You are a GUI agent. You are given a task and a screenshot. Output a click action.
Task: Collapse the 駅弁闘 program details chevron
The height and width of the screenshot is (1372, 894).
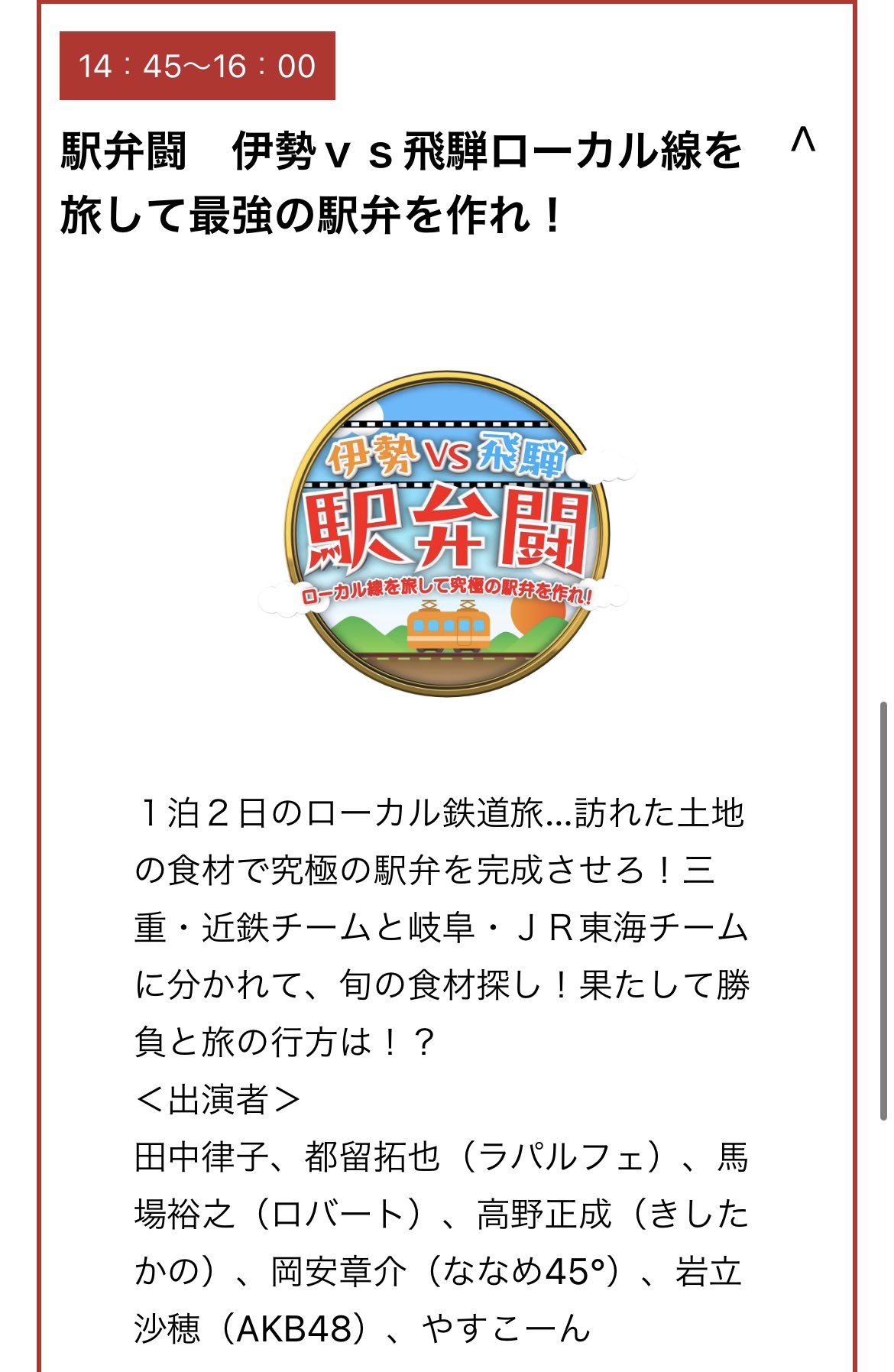(802, 141)
